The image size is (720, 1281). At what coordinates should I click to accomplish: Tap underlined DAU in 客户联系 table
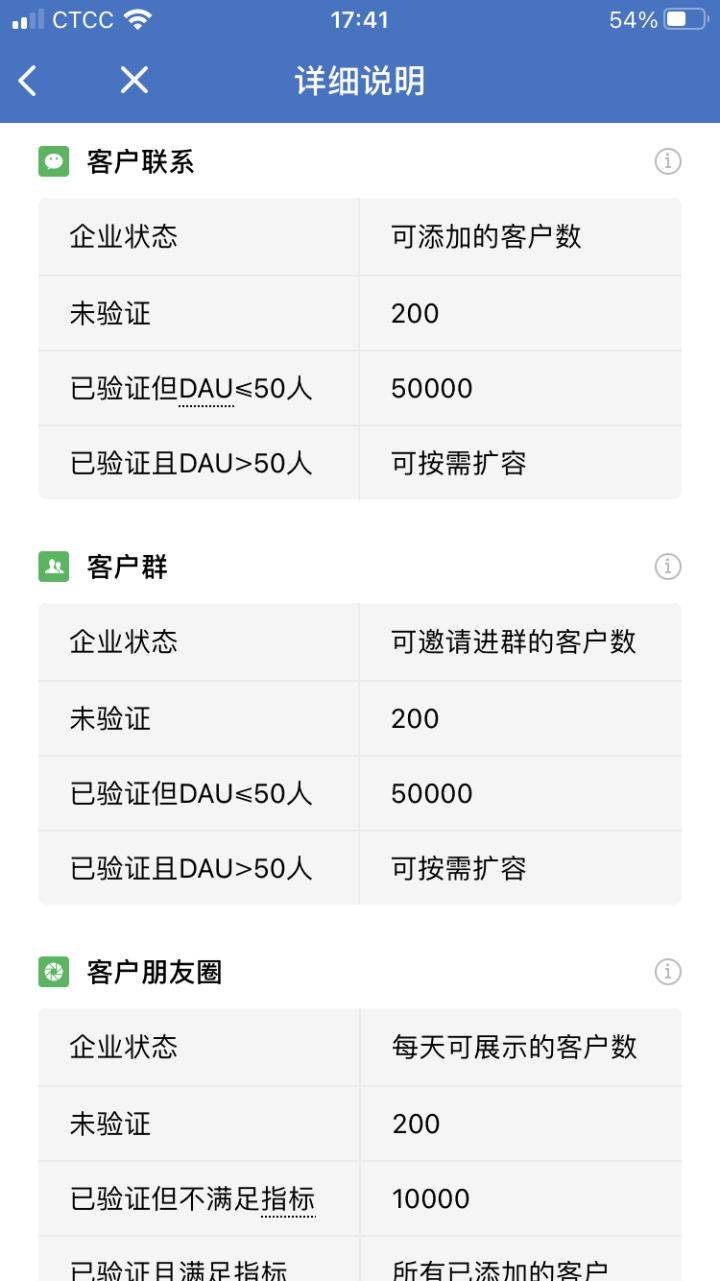tap(206, 389)
